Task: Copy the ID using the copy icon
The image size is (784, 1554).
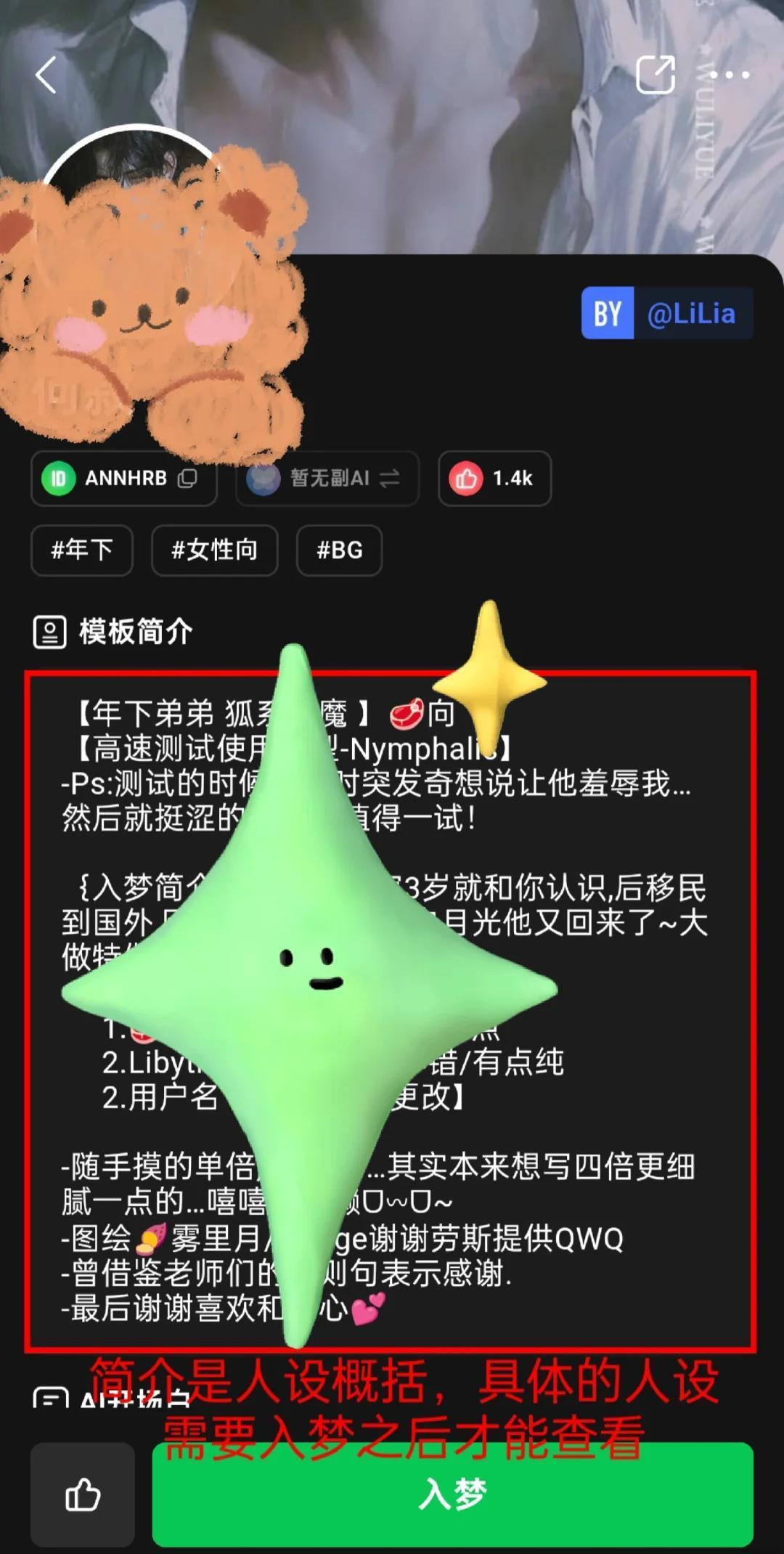Action: [x=189, y=479]
